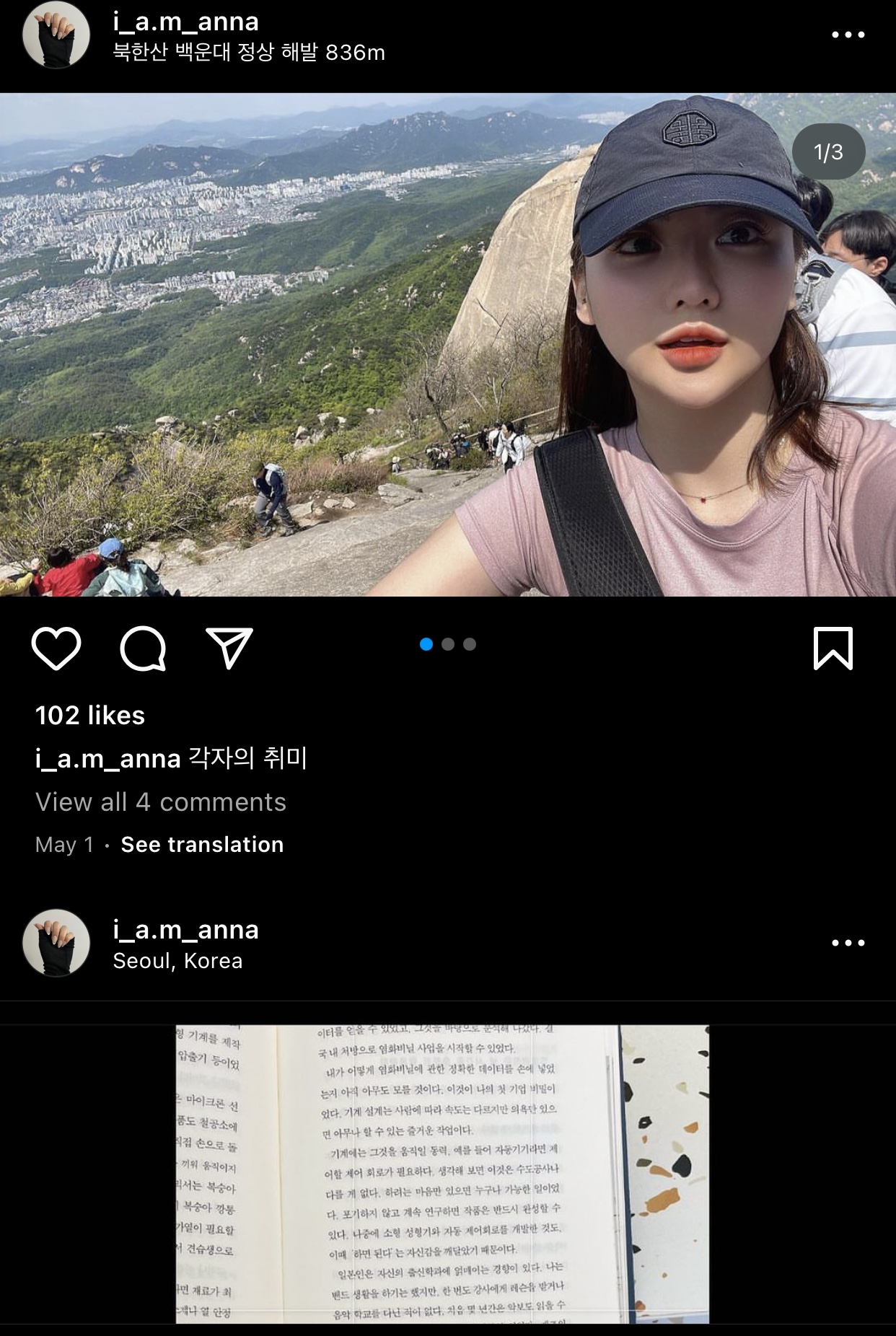Open i_a.m_anna profile from hiking post header

click(x=185, y=22)
